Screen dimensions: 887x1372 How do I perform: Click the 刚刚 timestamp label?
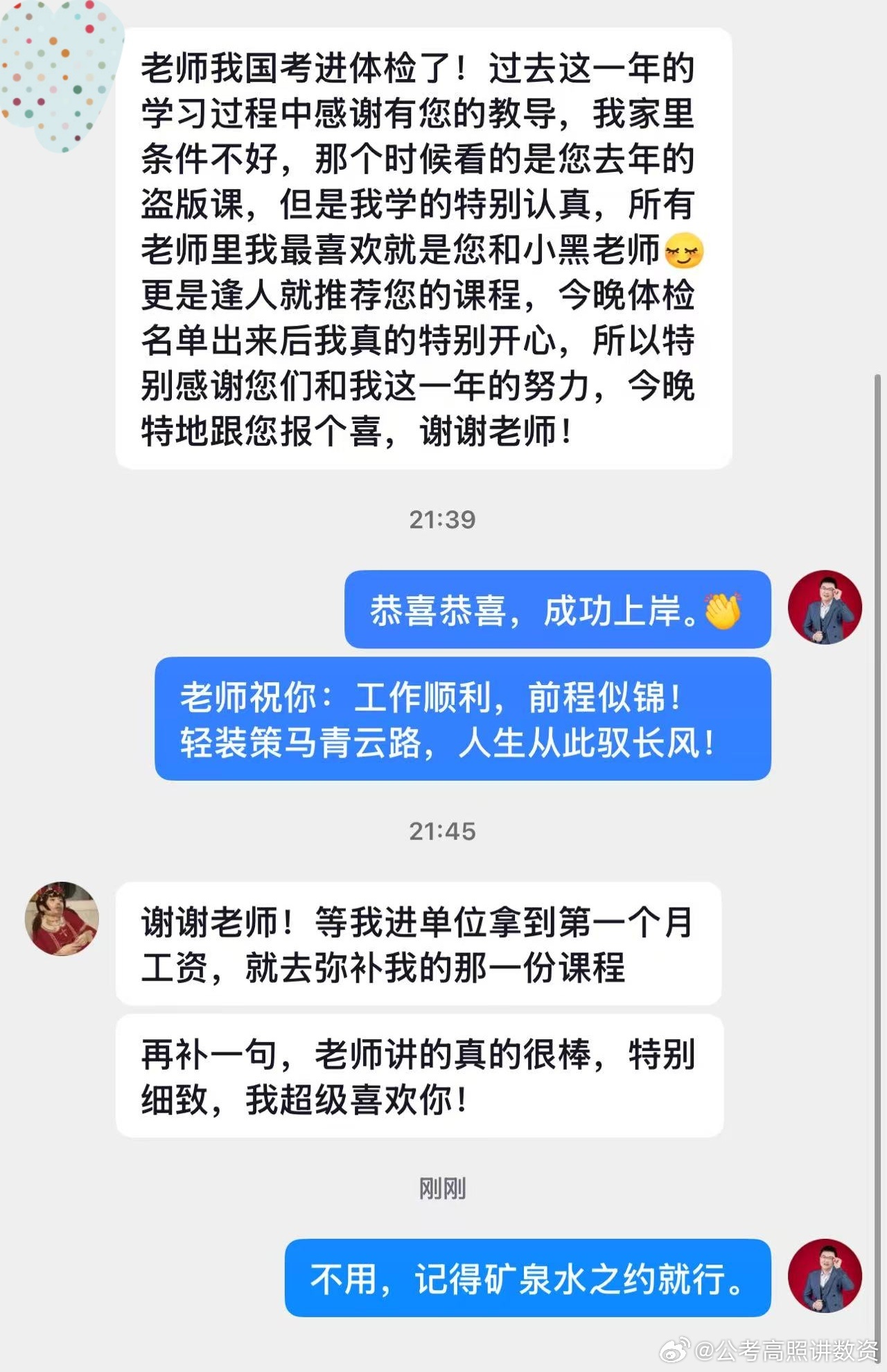tap(444, 1187)
